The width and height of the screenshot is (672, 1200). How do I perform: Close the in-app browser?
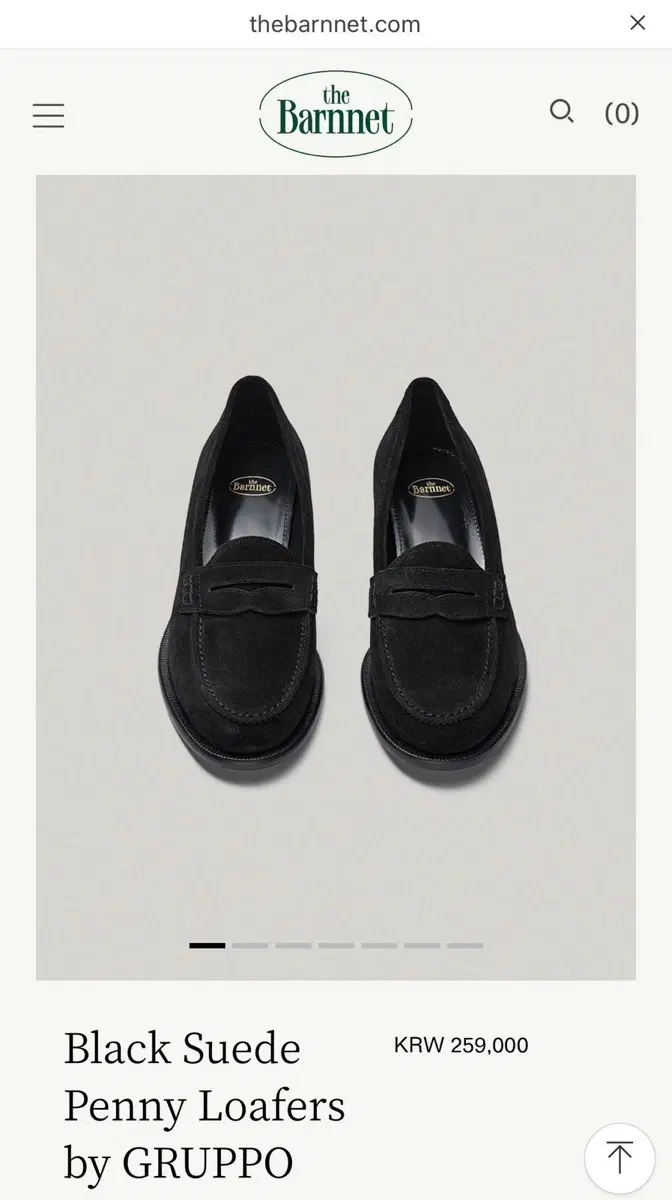pos(637,23)
